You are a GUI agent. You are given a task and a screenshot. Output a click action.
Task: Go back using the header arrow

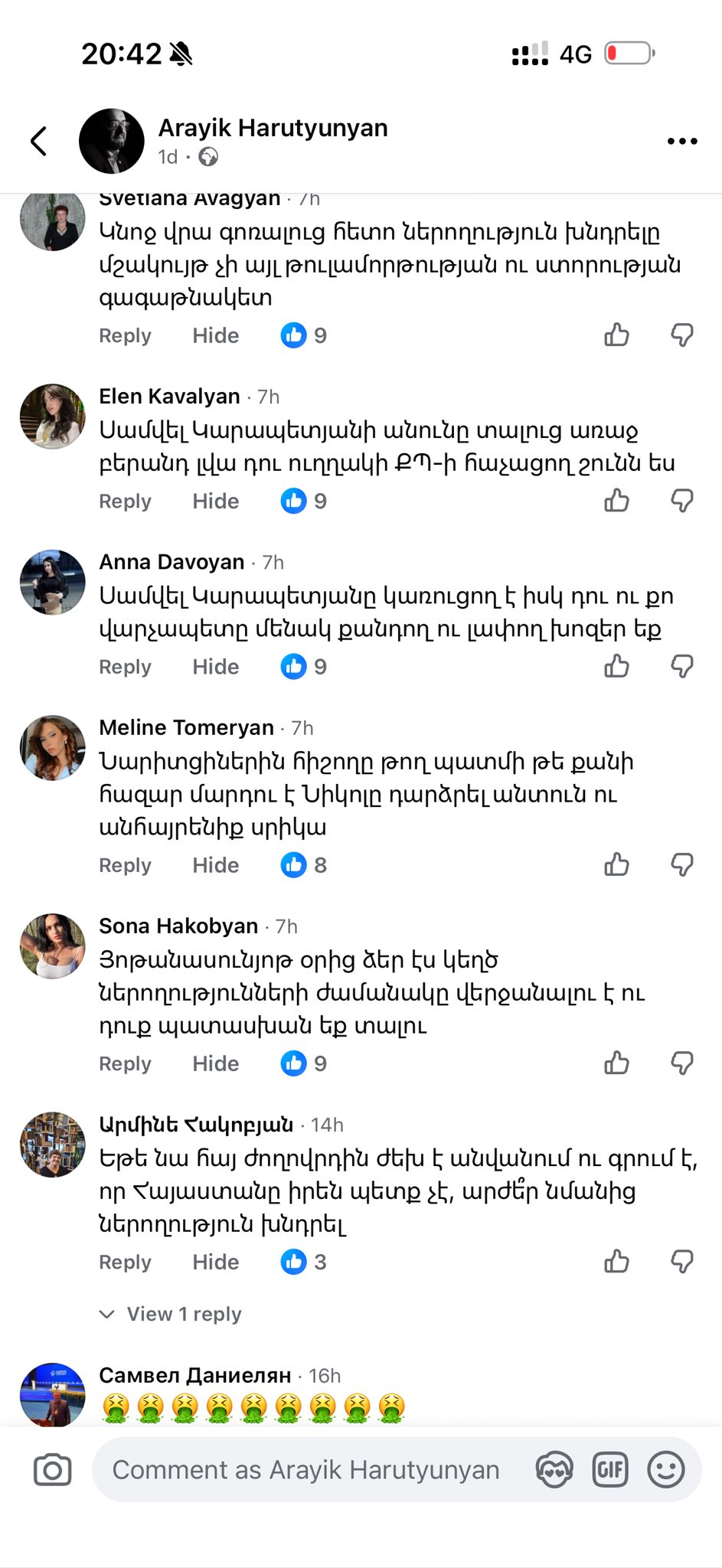coord(39,142)
